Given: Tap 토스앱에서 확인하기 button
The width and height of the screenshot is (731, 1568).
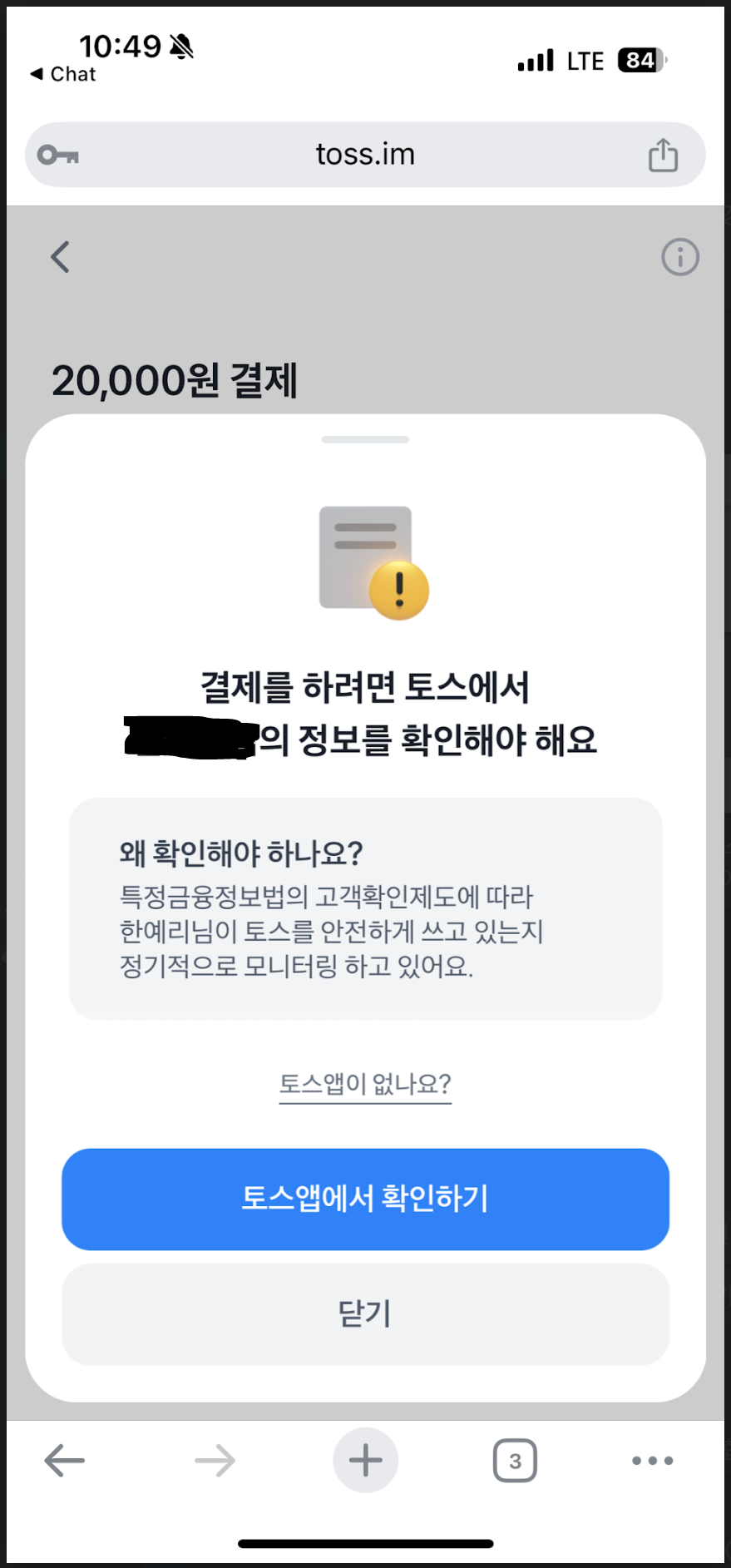Looking at the screenshot, I should click(x=365, y=1199).
